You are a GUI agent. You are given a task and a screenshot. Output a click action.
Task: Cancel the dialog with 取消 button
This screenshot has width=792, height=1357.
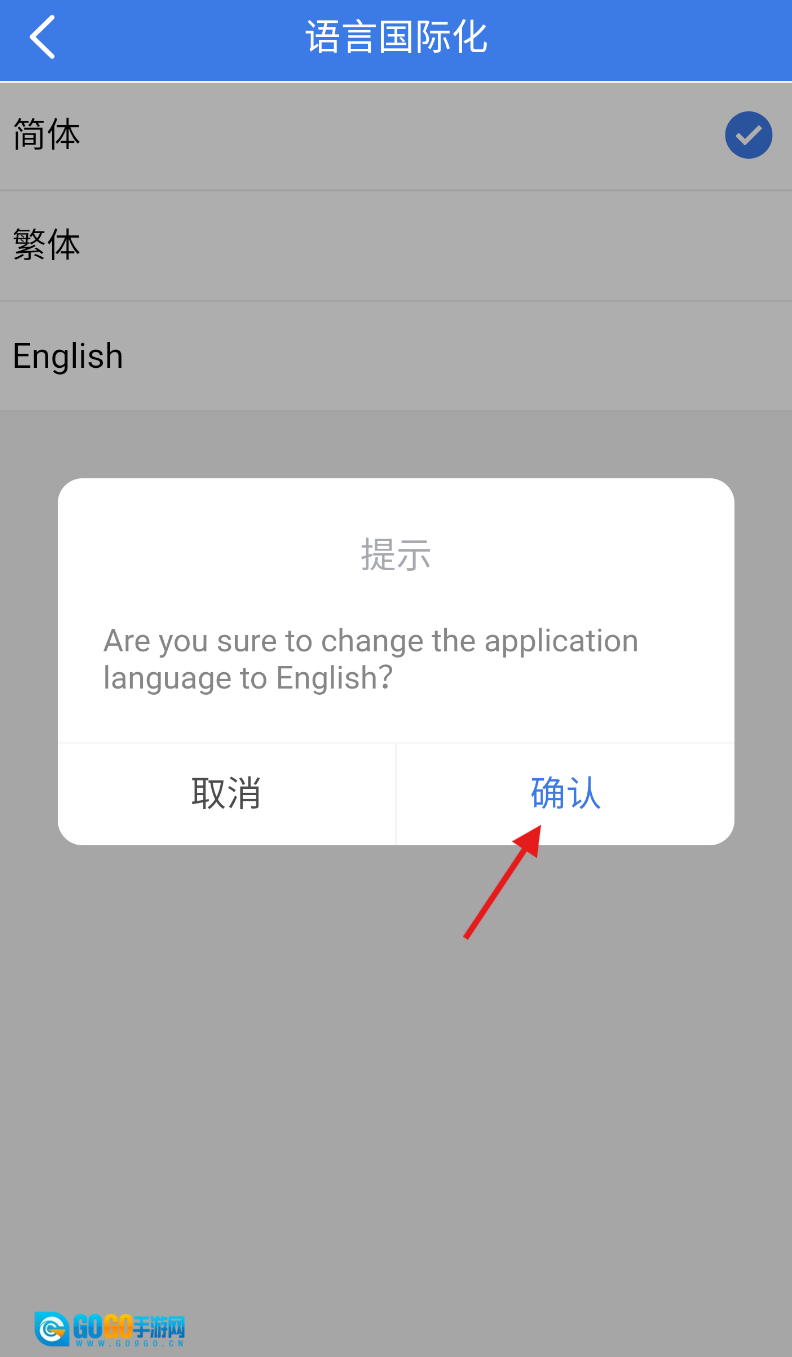tap(226, 794)
